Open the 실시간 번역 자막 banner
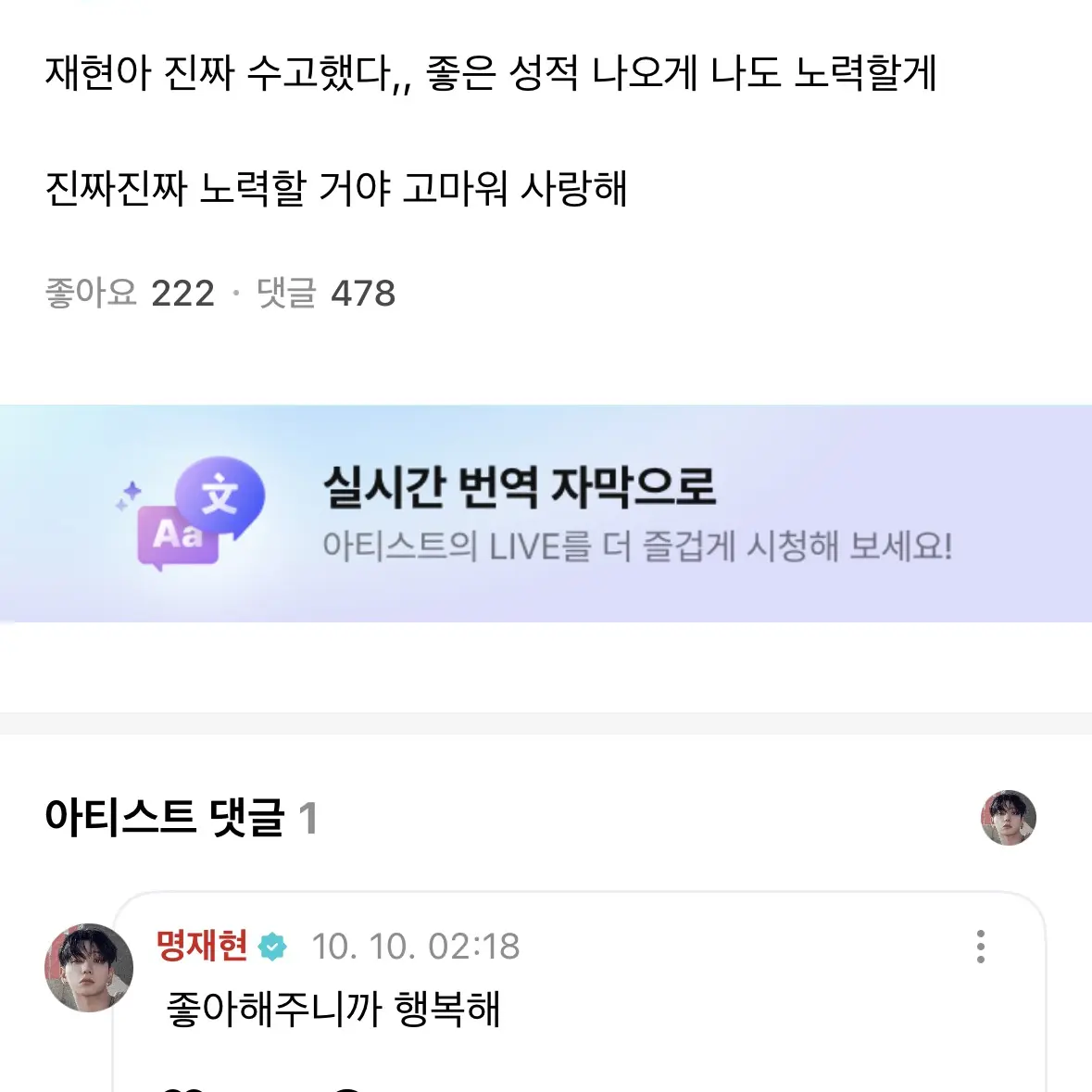The height and width of the screenshot is (1092, 1092). (x=546, y=514)
